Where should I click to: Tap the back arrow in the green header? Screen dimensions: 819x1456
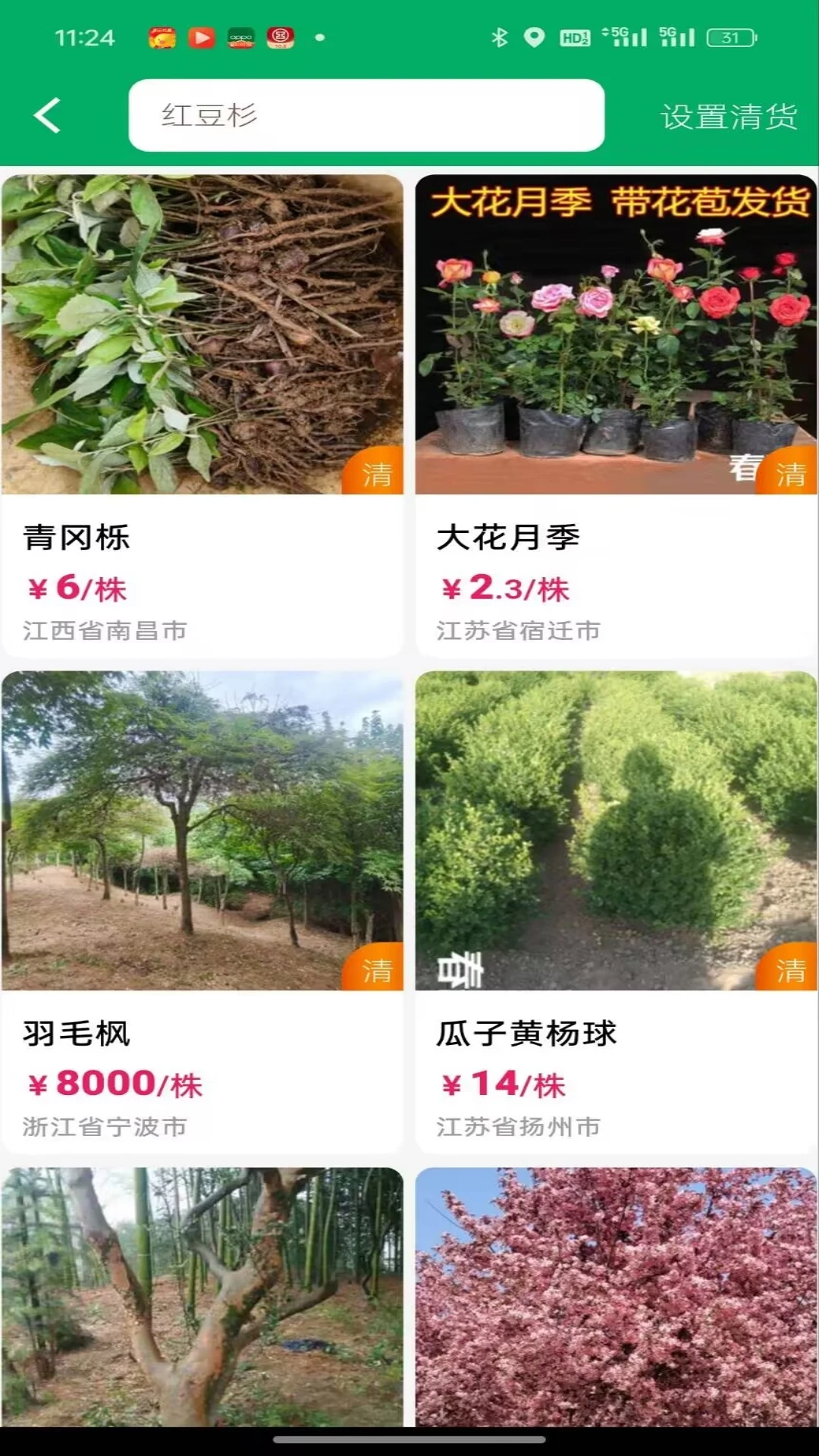point(45,114)
